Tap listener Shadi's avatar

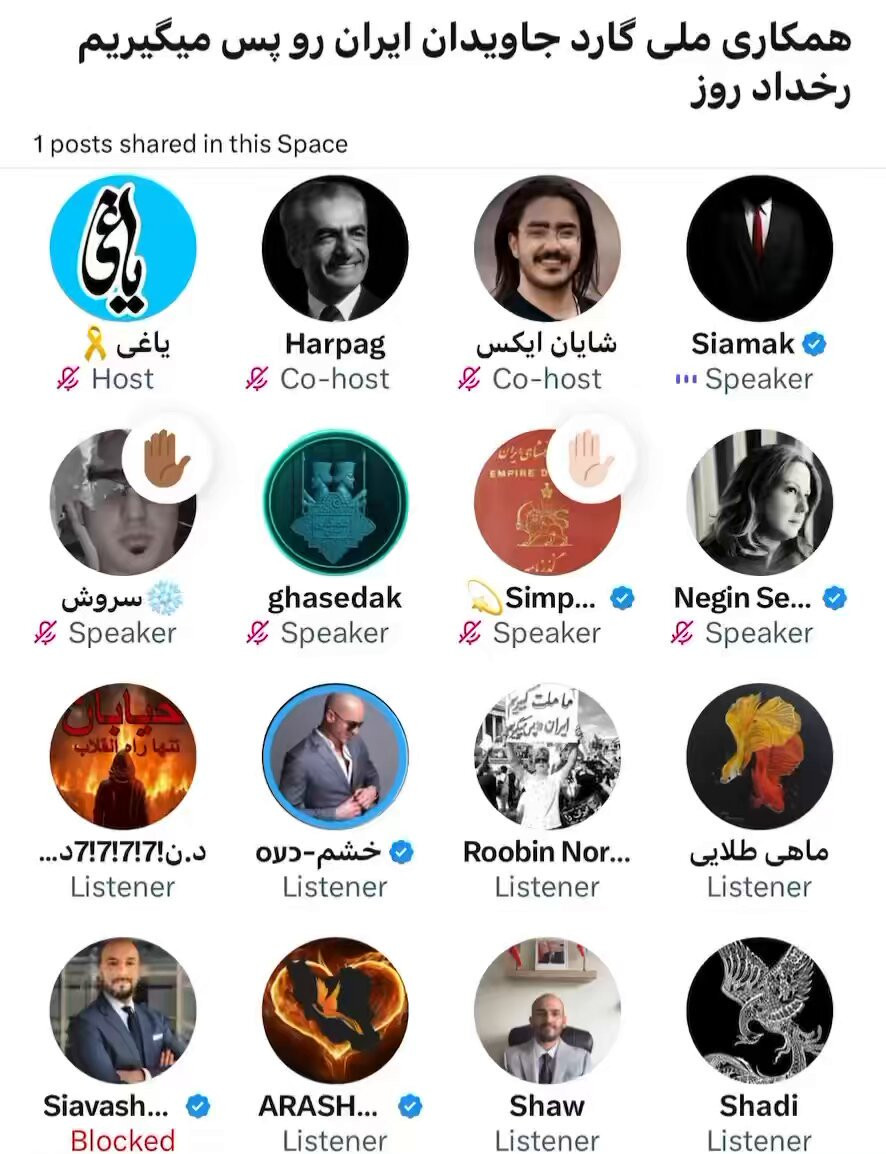759,1010
